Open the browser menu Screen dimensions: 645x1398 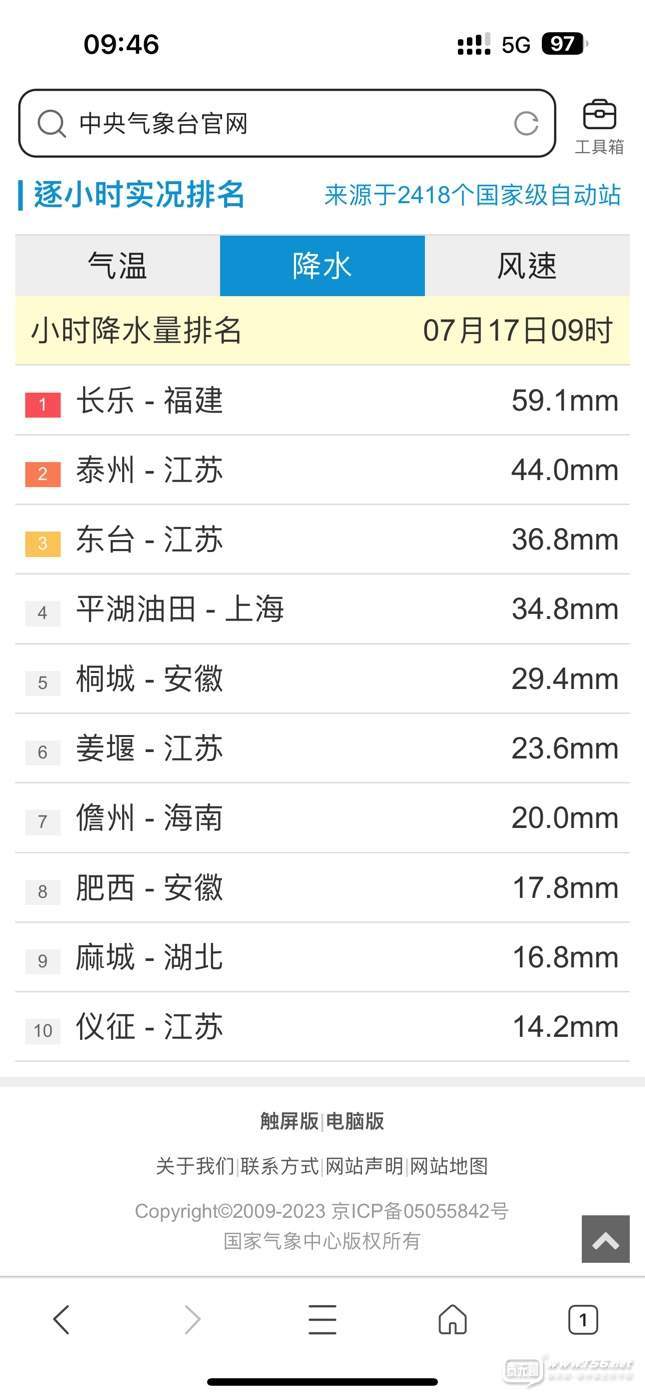pos(322,1320)
